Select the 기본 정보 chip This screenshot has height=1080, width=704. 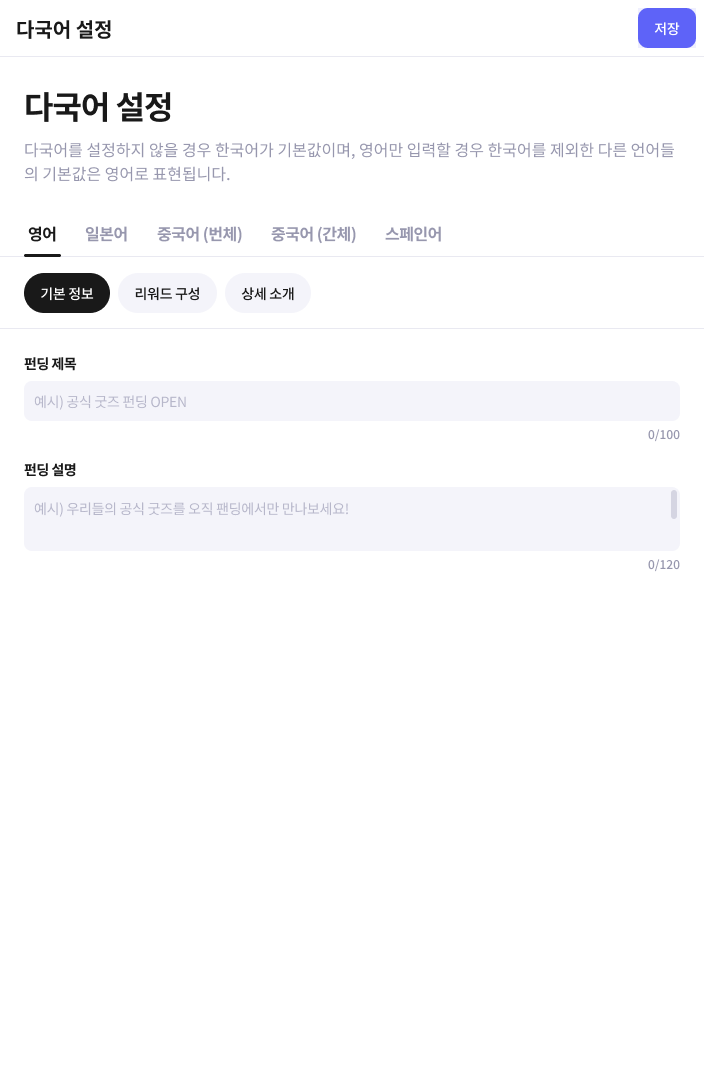click(67, 293)
